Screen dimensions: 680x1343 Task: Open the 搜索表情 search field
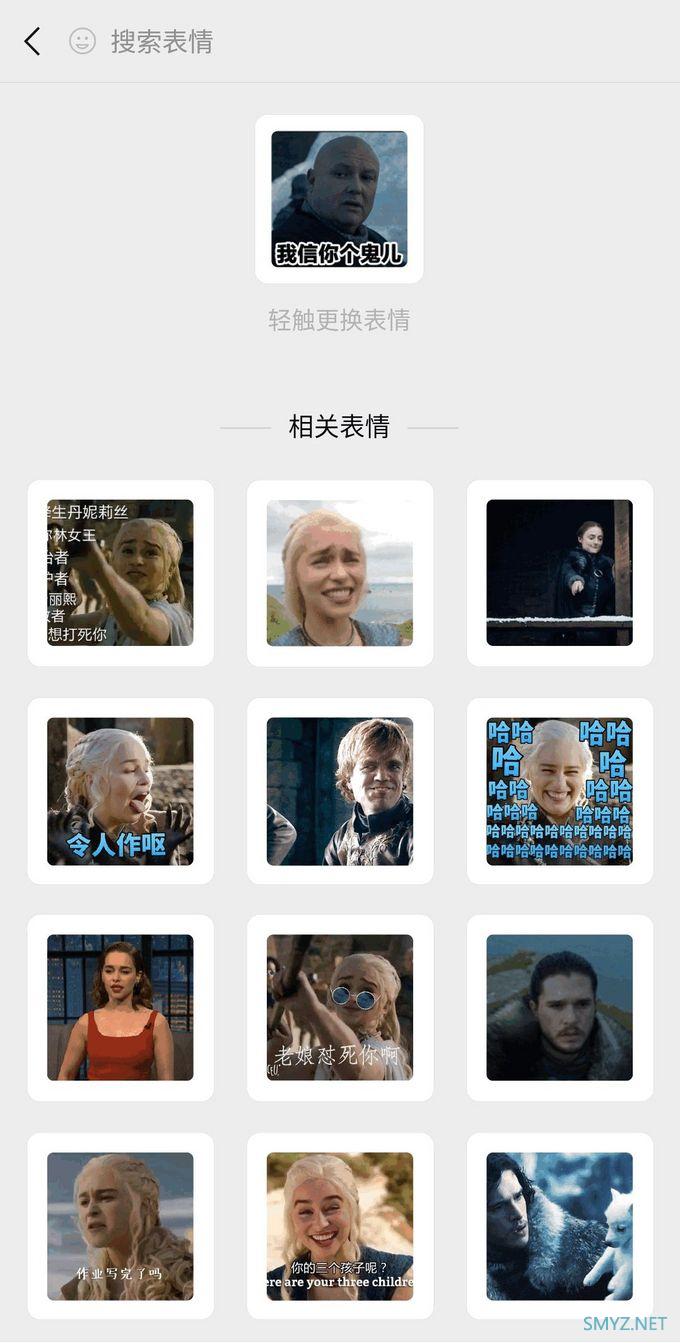coord(161,41)
